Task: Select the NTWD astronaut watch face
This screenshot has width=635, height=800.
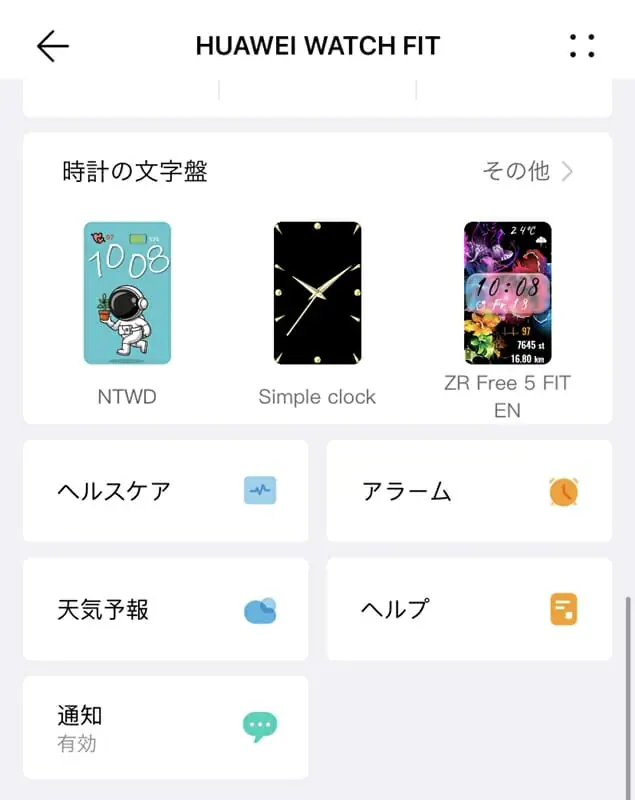Action: pos(127,293)
